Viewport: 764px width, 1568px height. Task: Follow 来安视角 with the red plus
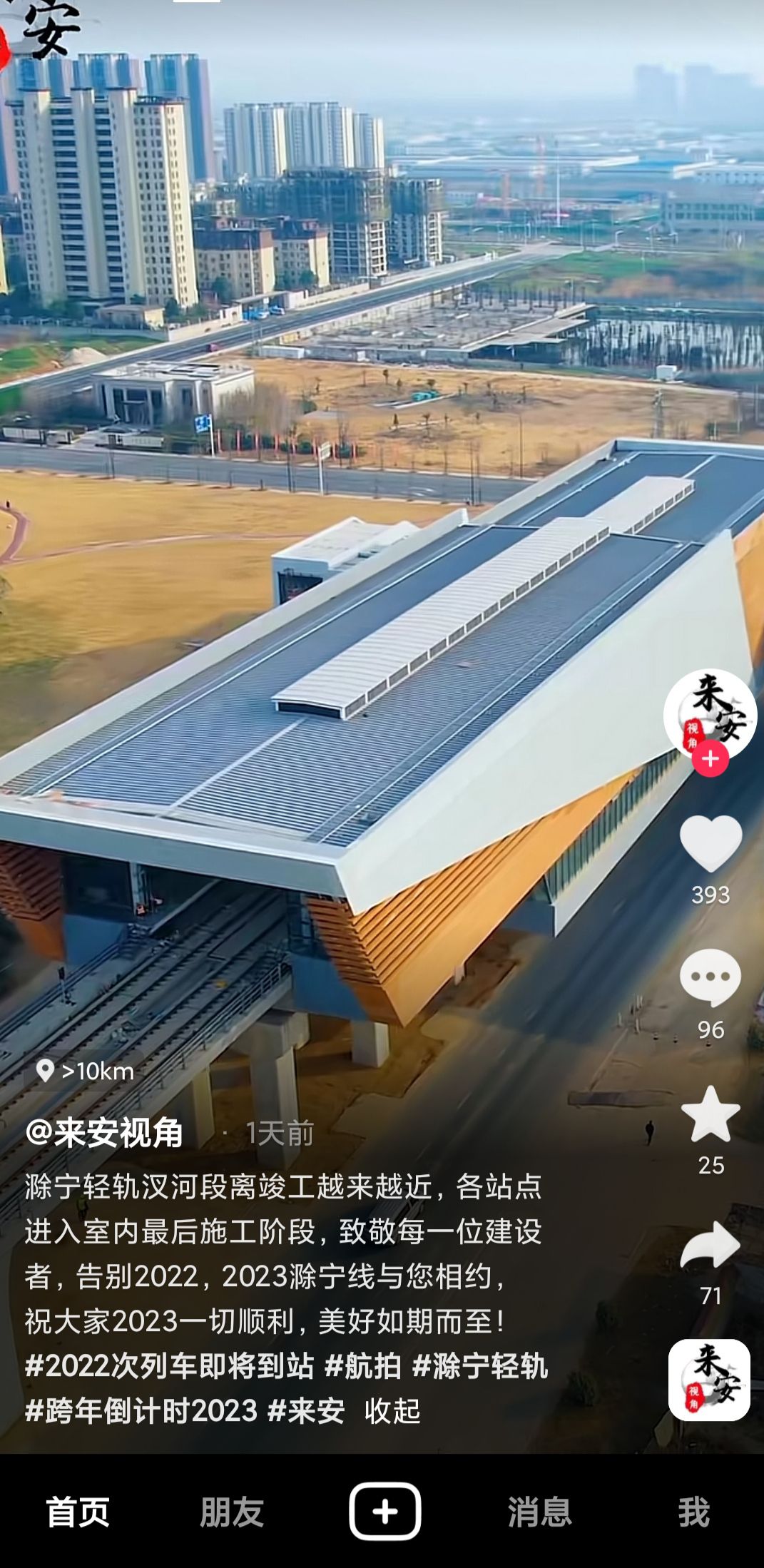[710, 759]
